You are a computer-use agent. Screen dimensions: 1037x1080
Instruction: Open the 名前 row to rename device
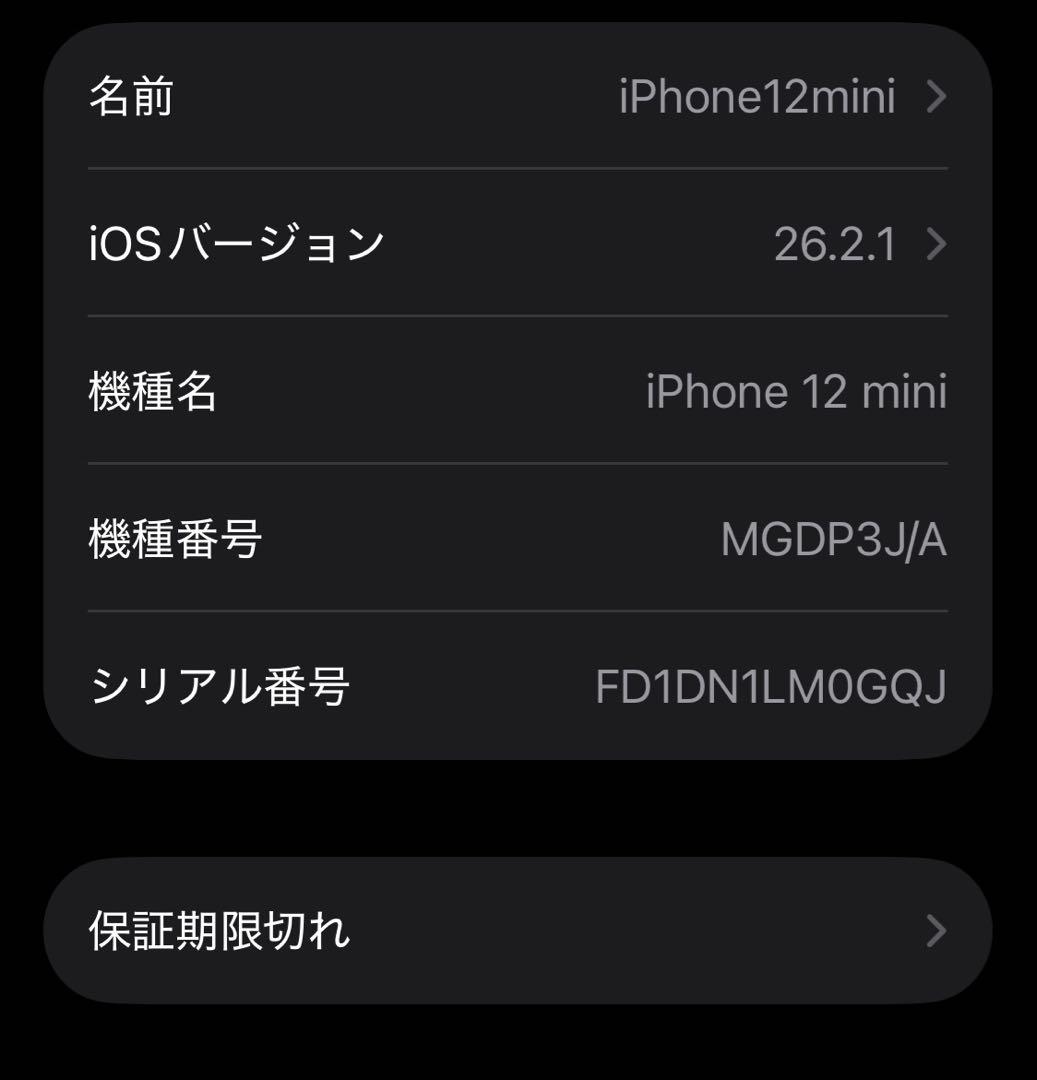pos(400,97)
